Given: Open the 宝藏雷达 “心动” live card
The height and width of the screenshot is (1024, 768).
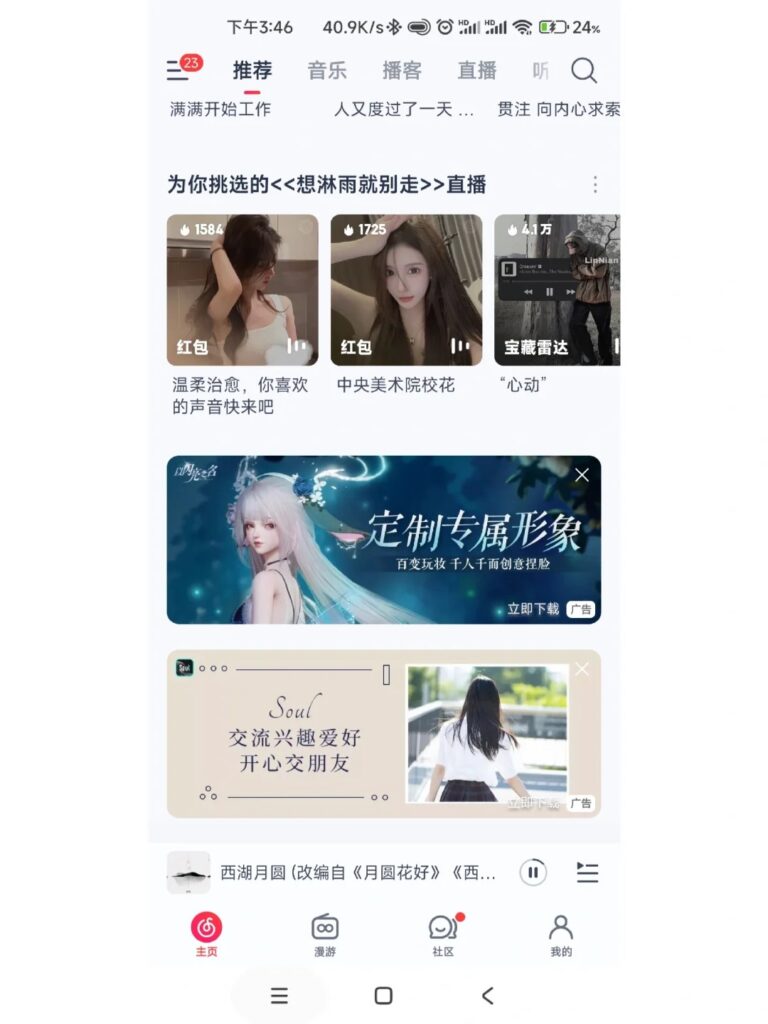Looking at the screenshot, I should point(556,290).
